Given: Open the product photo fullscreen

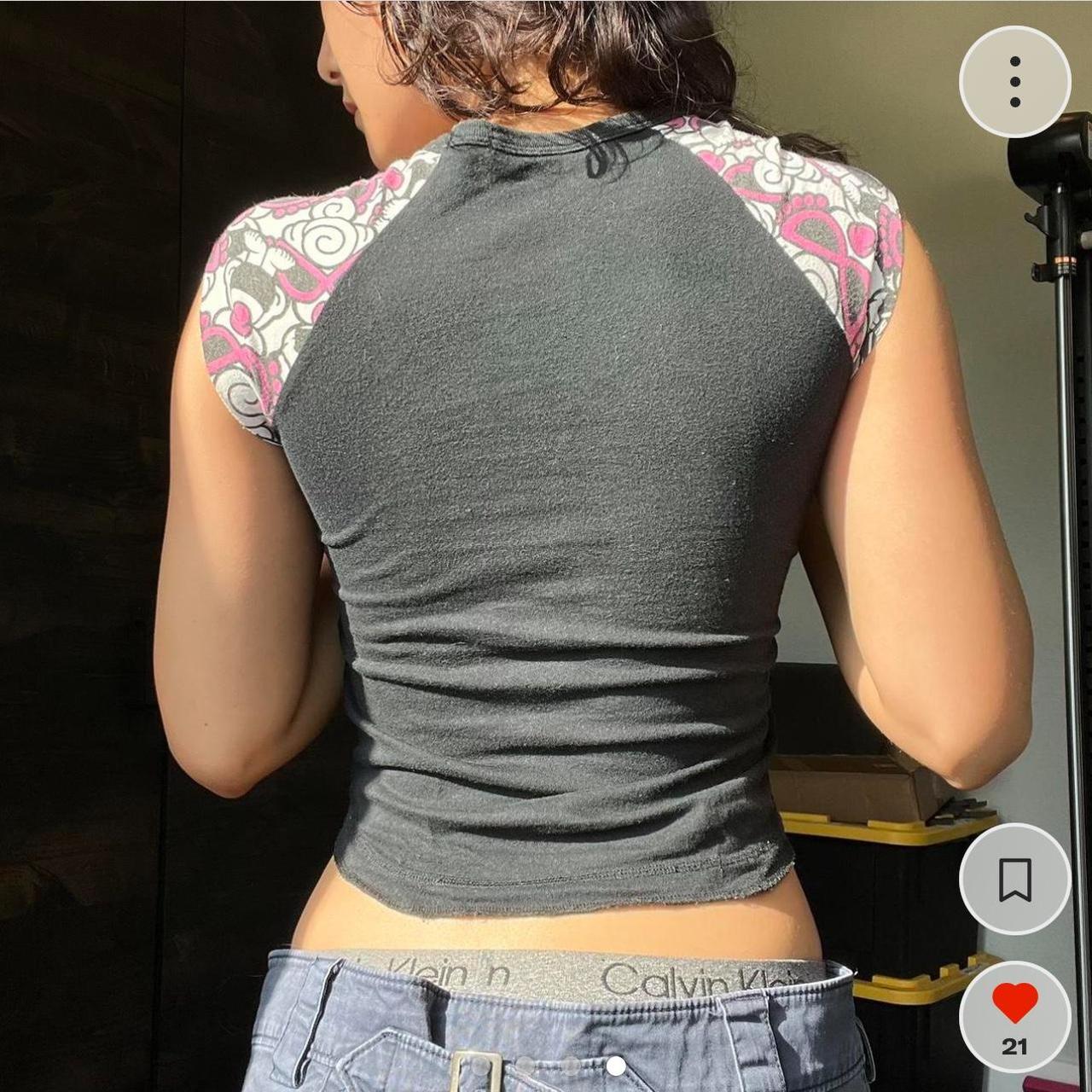Looking at the screenshot, I should [x=546, y=512].
